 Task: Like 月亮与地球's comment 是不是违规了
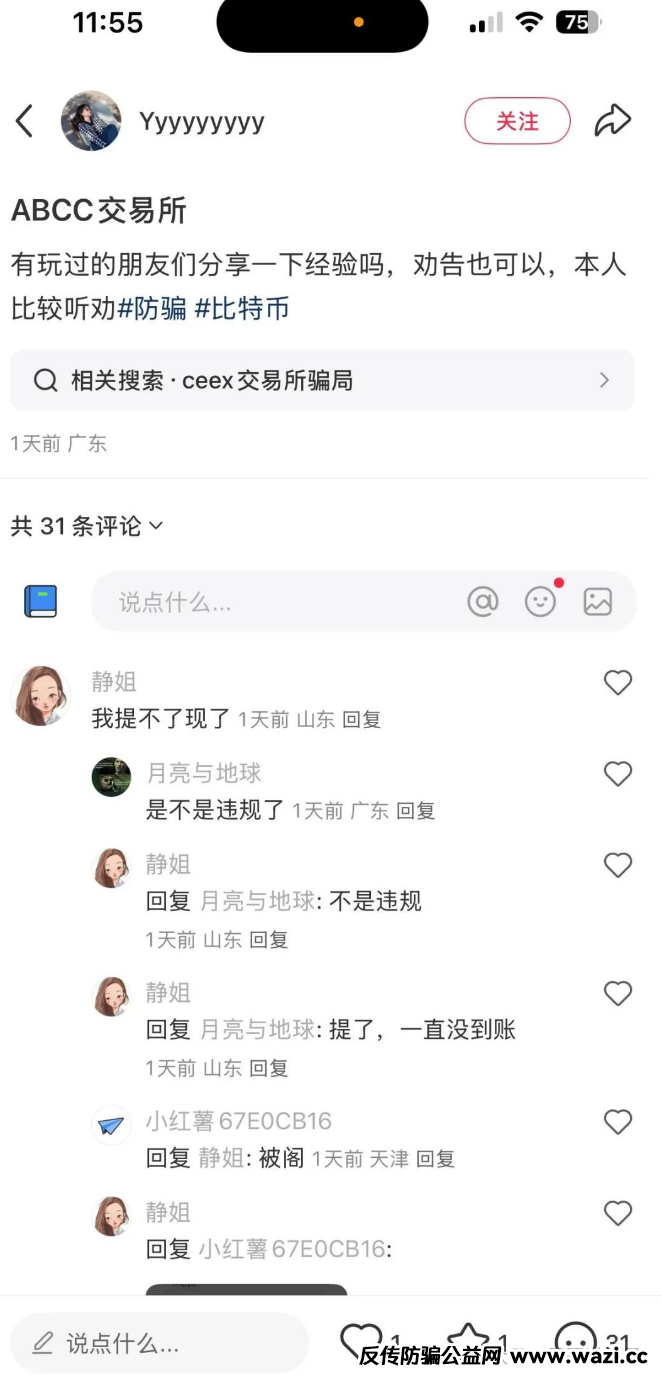[618, 774]
